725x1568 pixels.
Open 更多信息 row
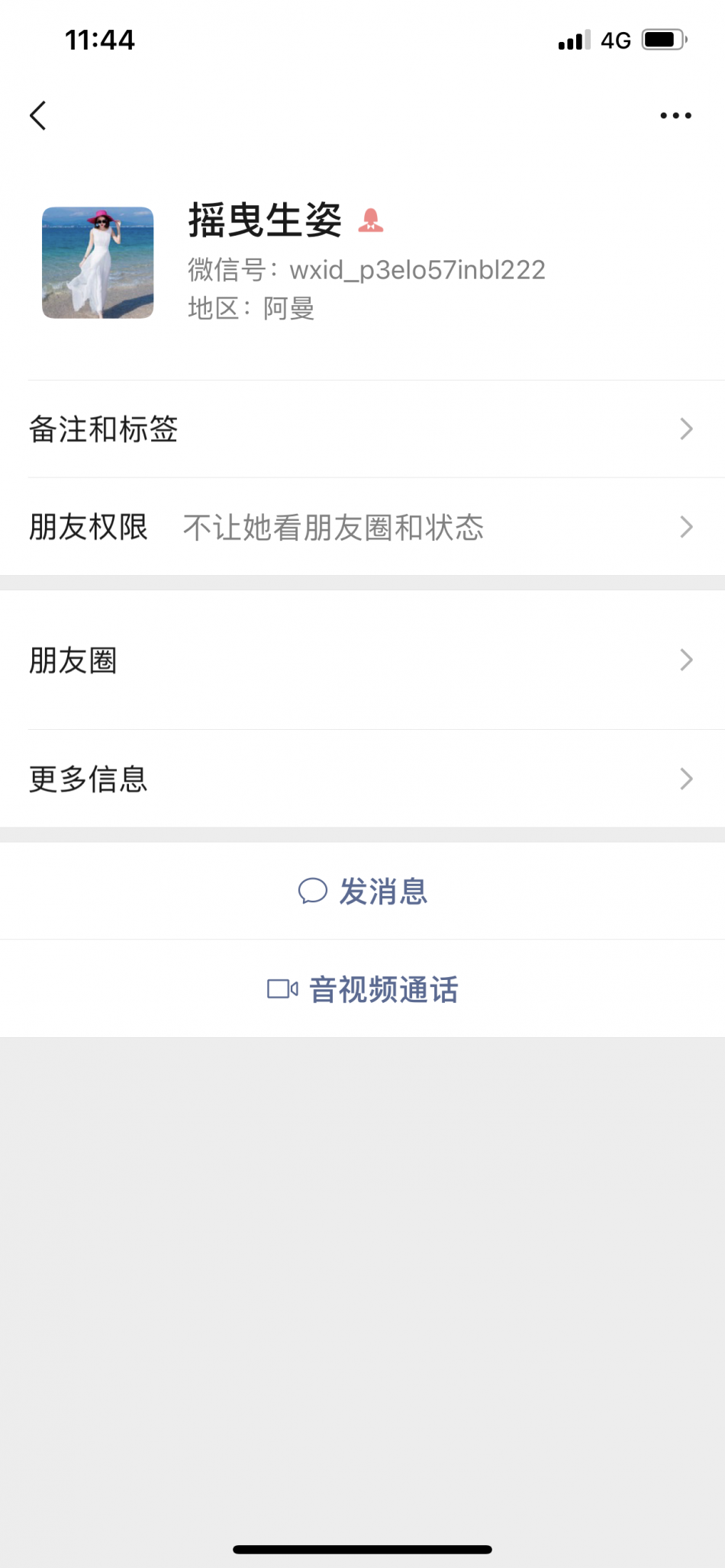pyautogui.click(x=362, y=779)
